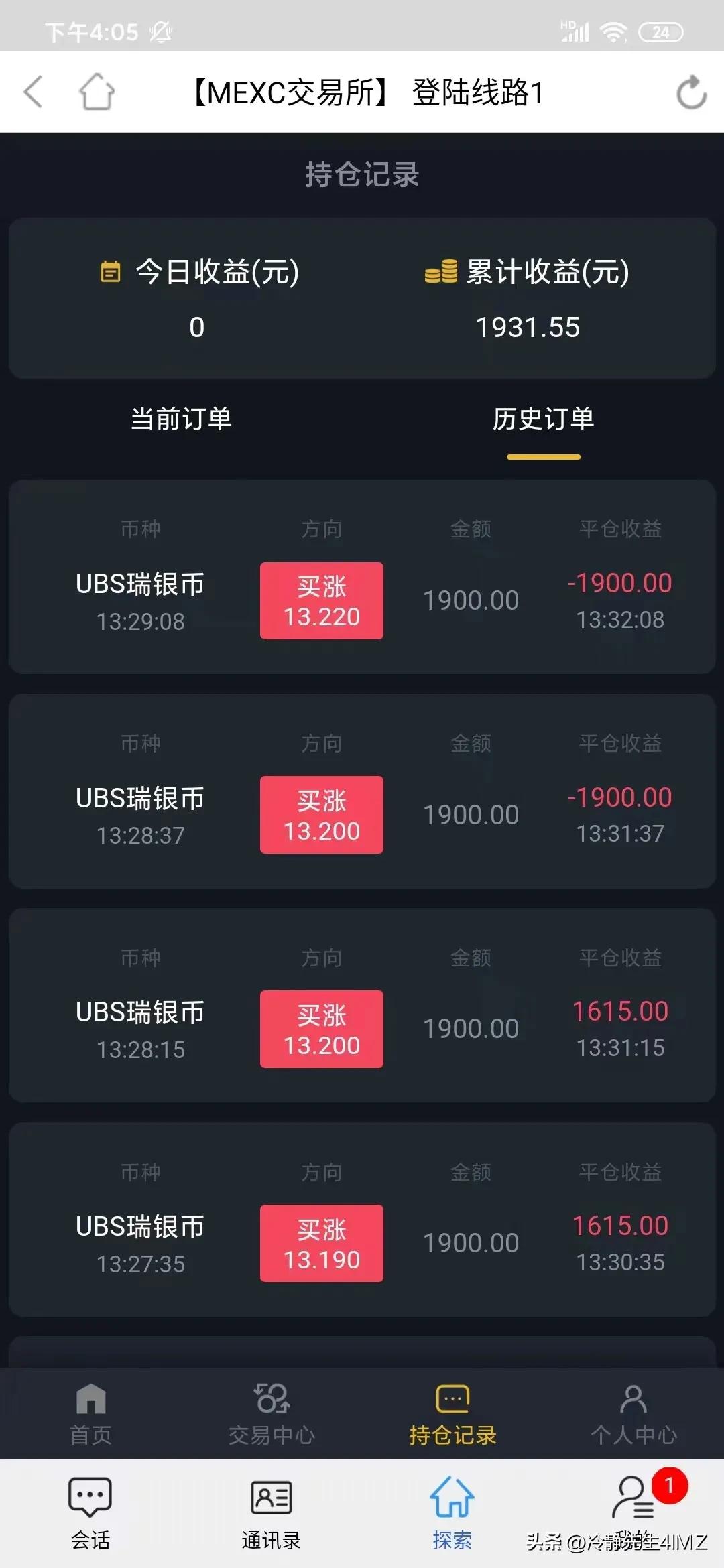Open the 持仓记录 positions record icon
Image resolution: width=724 pixels, height=1568 pixels.
pyautogui.click(x=452, y=1400)
